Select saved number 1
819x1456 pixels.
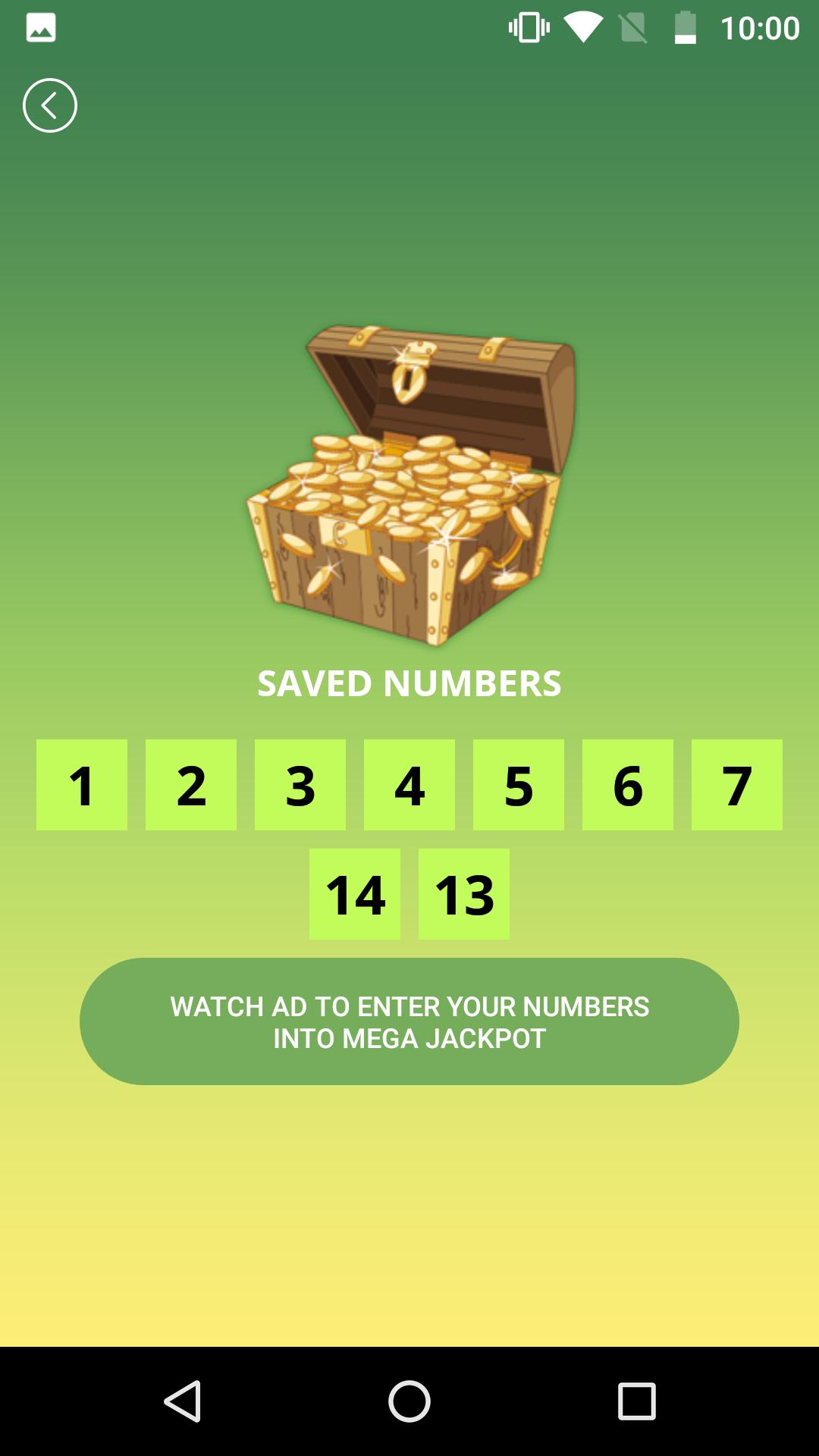click(81, 784)
